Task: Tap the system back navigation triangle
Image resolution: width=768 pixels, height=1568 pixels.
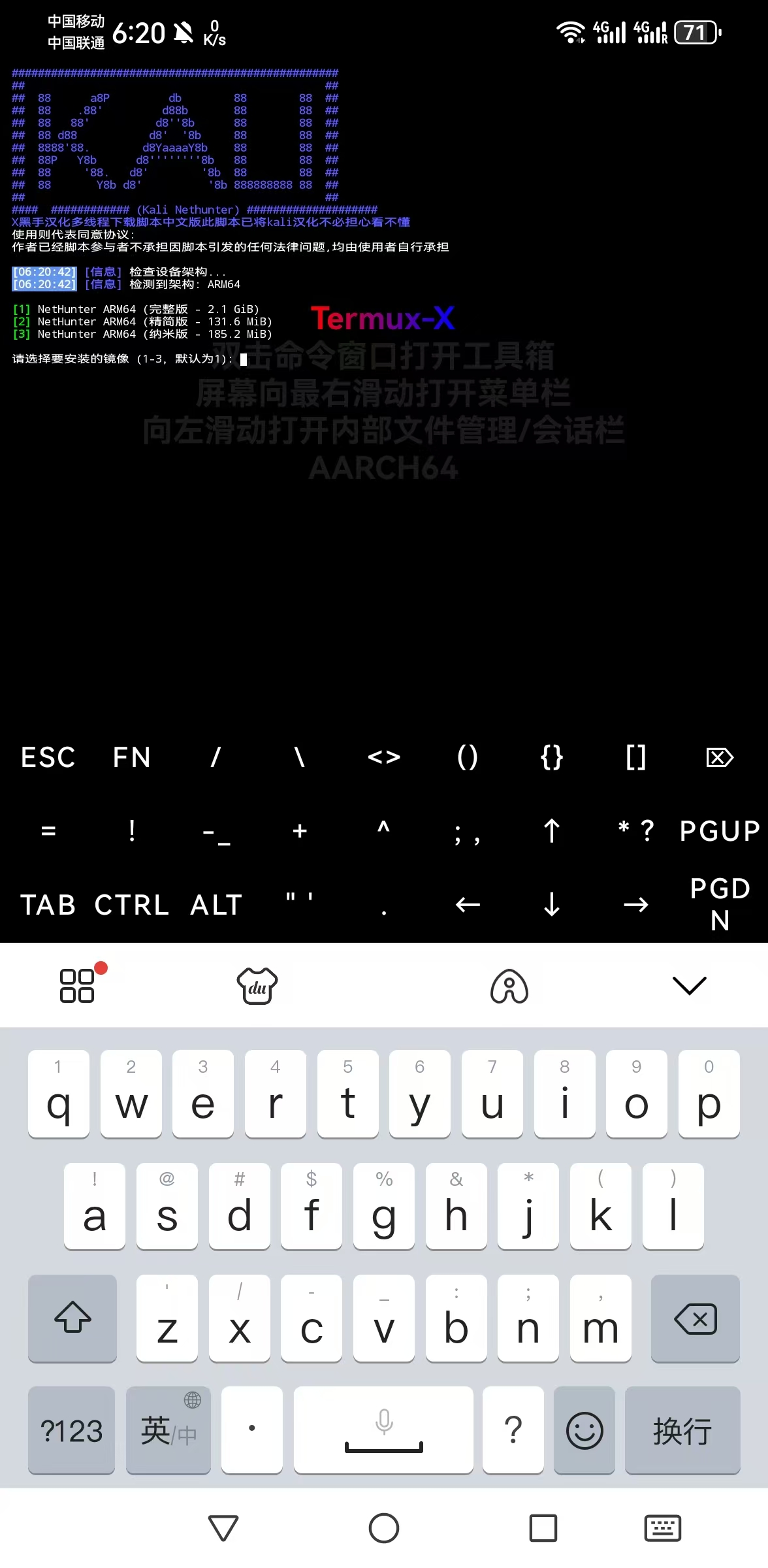Action: coord(223,1528)
